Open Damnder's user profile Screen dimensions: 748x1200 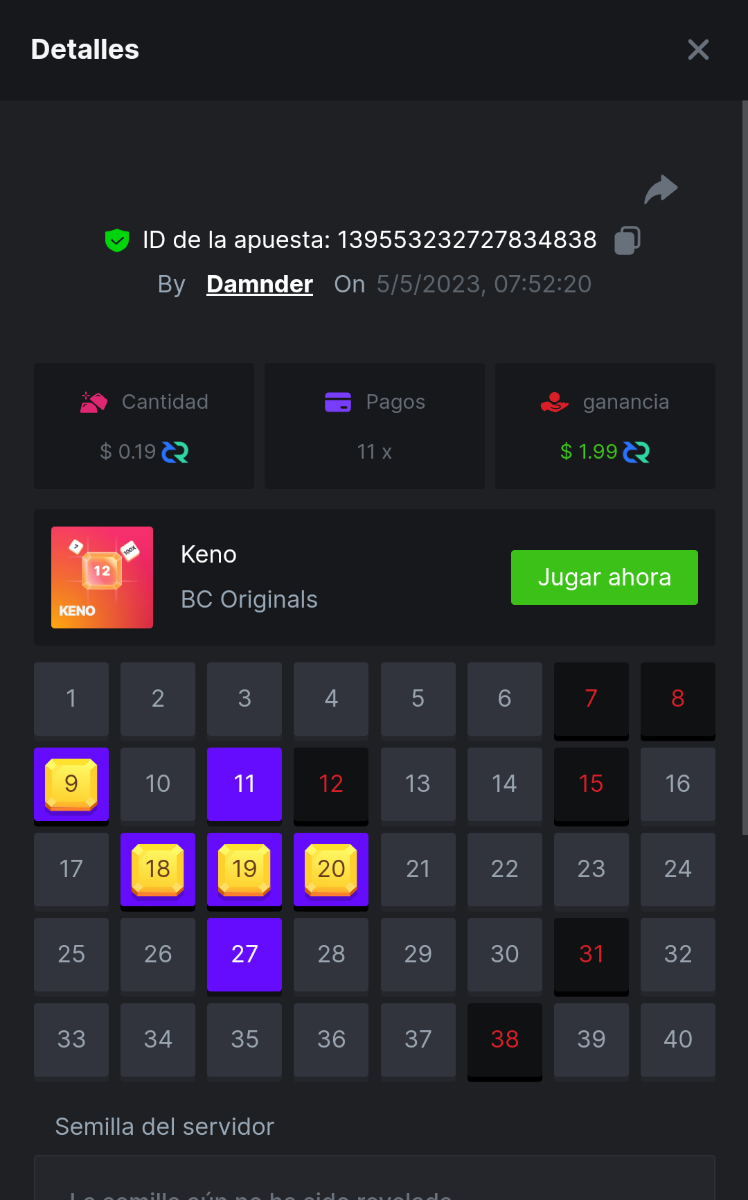coord(259,284)
